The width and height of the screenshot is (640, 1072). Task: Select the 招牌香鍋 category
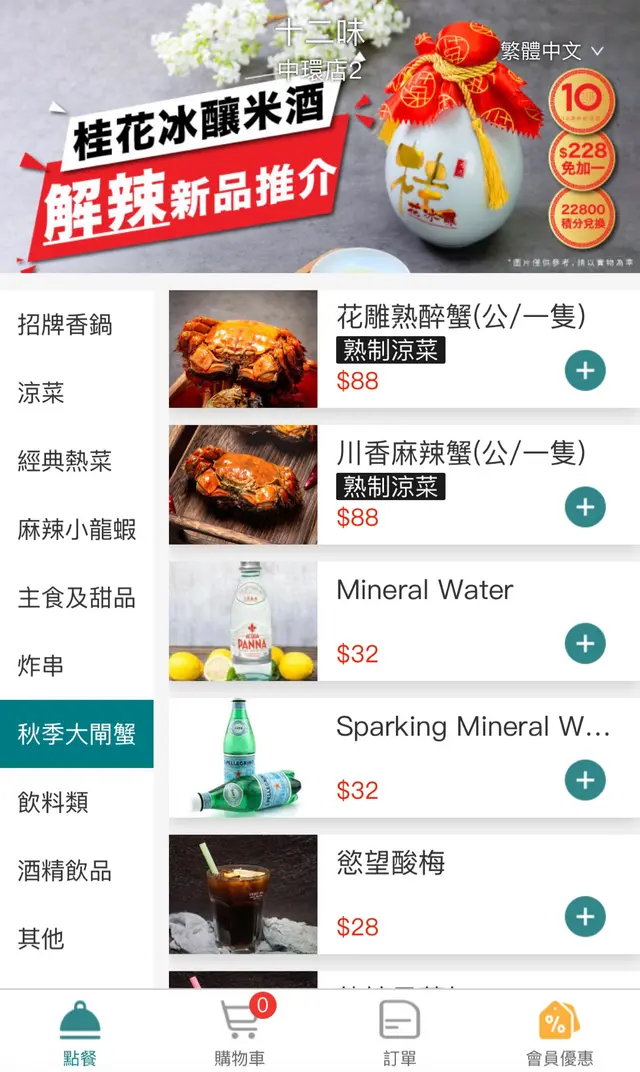pos(65,325)
